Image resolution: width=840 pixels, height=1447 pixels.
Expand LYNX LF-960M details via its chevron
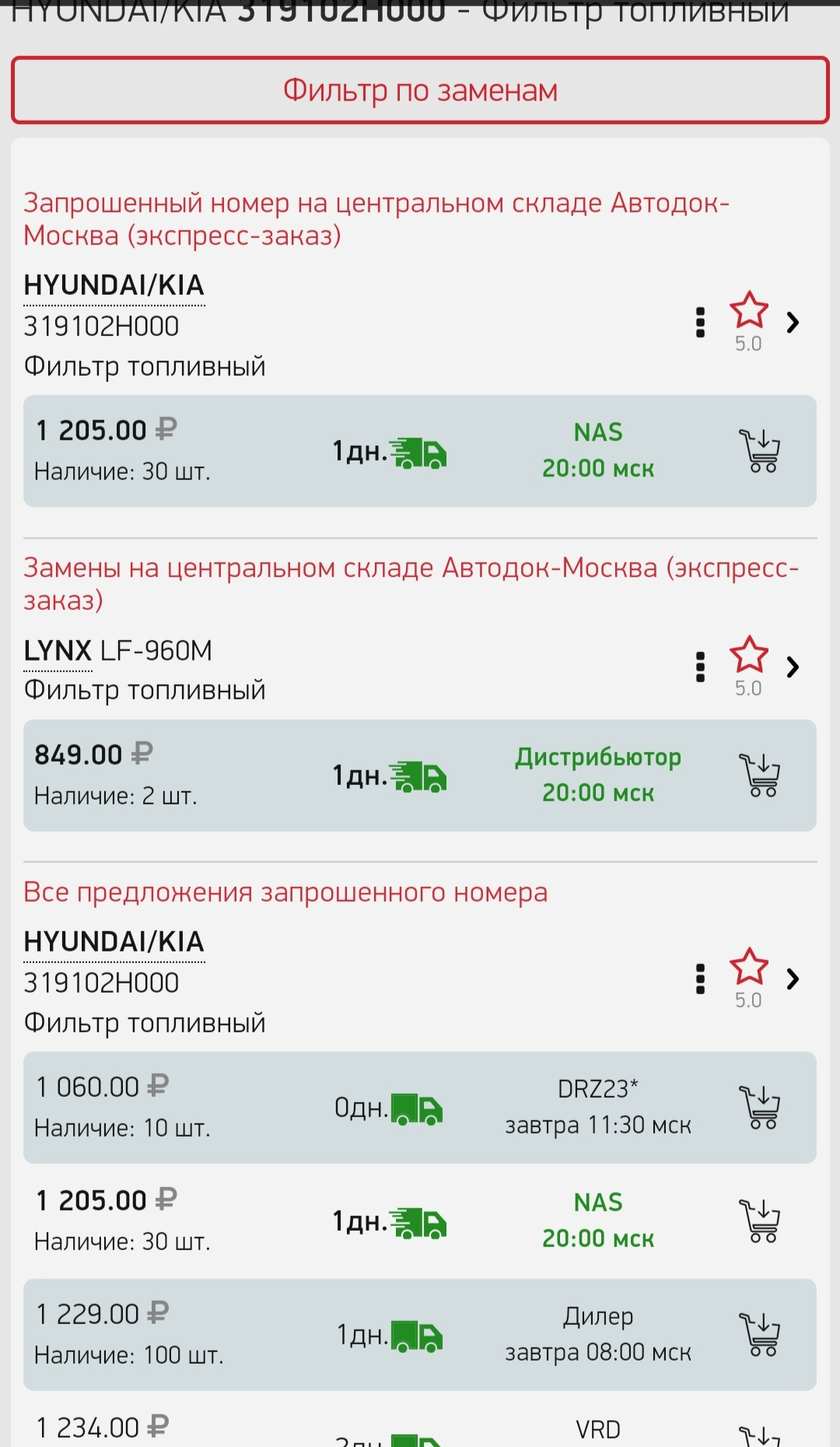(x=793, y=667)
